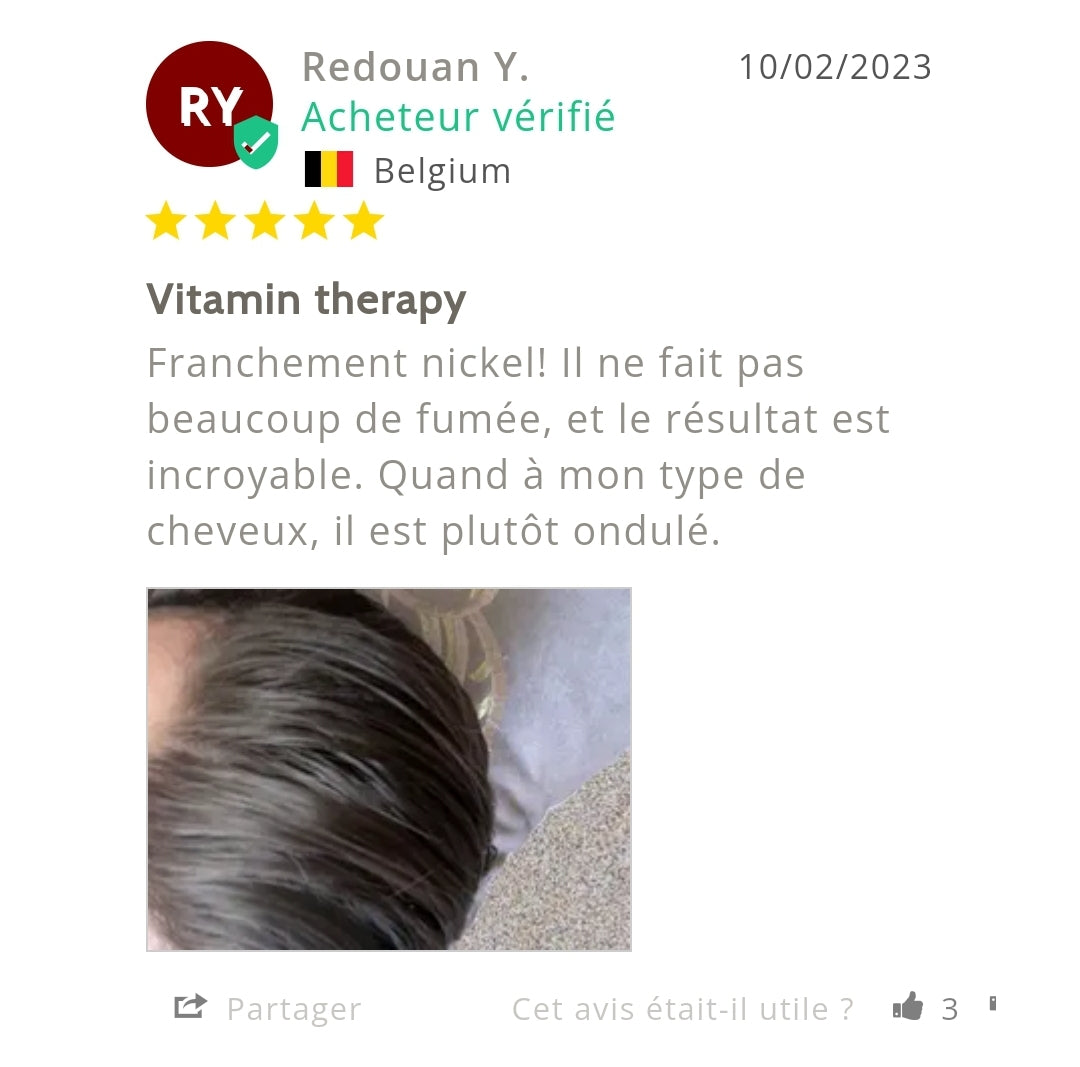1080x1067 pixels.
Task: Share Redouan Y.'s review via Partager
Action: 268,1009
